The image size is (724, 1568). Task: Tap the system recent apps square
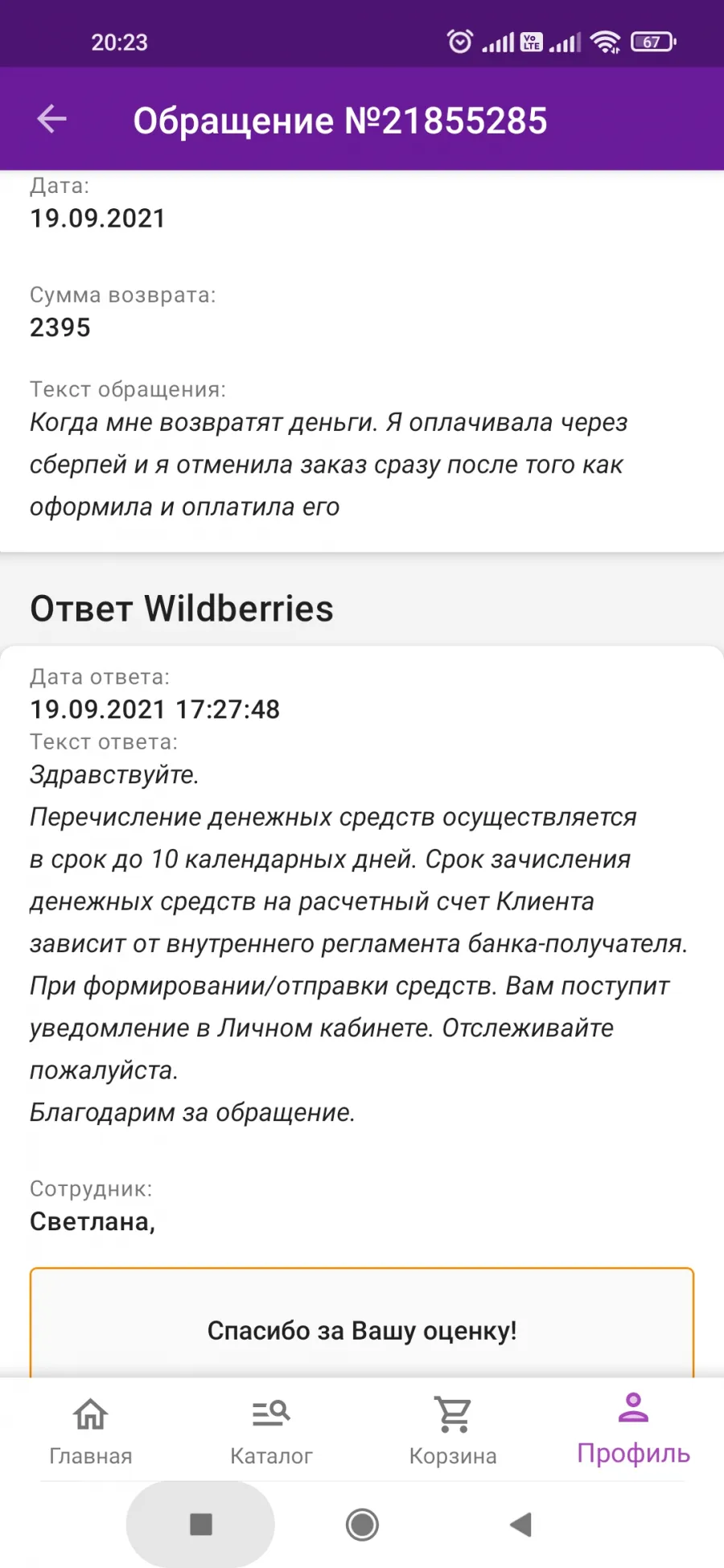tap(200, 1524)
